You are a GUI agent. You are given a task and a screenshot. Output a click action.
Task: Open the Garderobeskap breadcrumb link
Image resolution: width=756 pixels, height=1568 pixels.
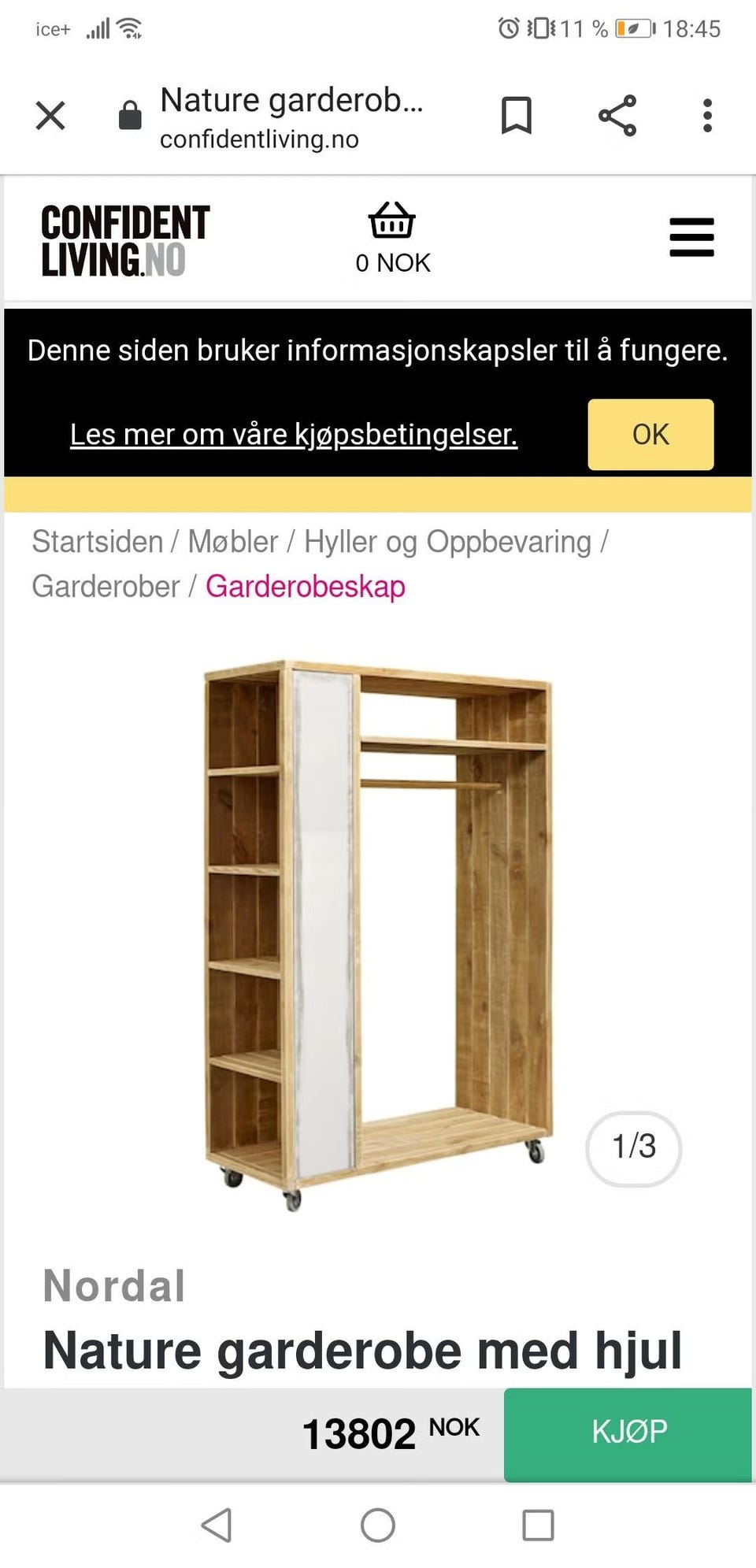(x=305, y=587)
